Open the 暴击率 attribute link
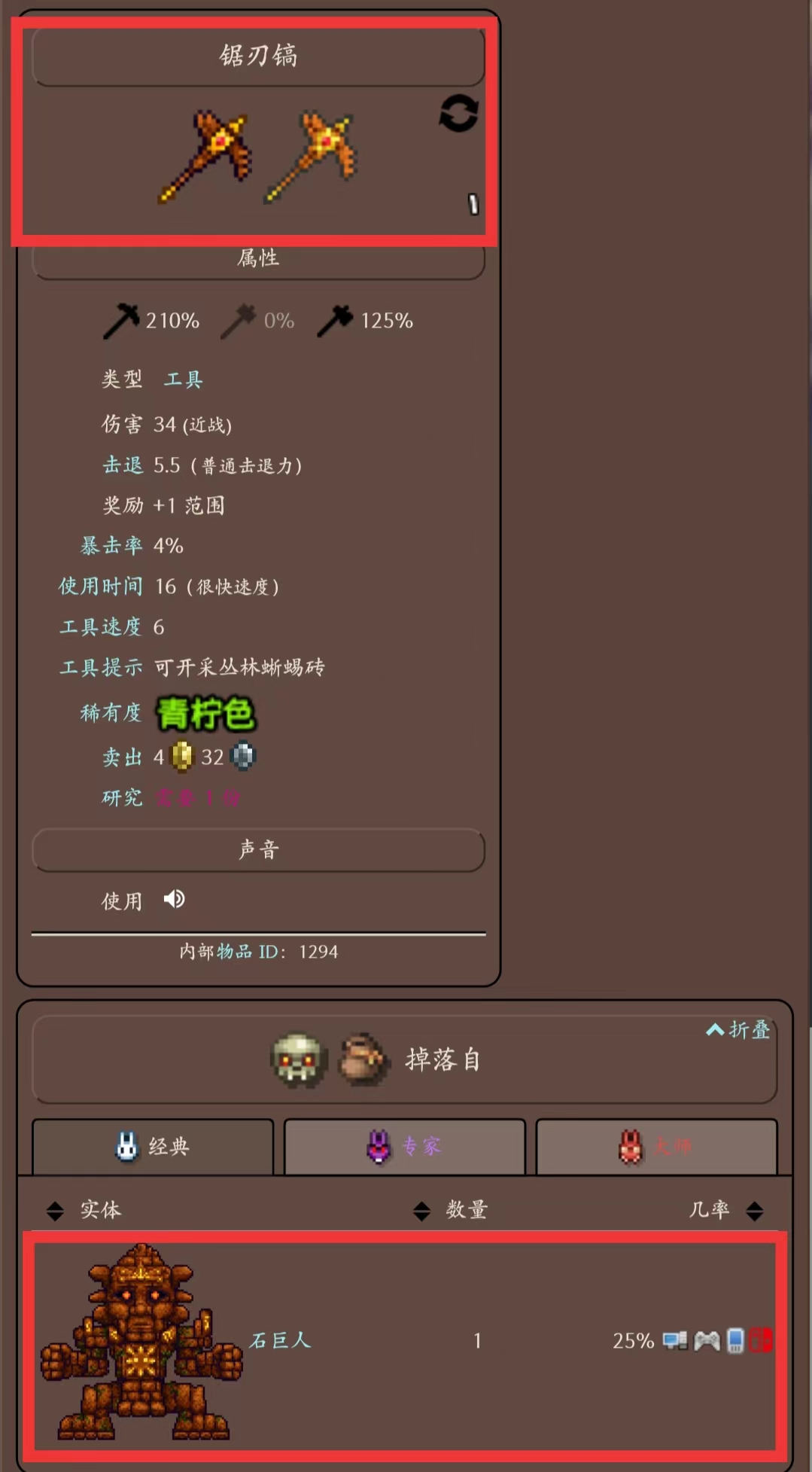 (x=111, y=546)
